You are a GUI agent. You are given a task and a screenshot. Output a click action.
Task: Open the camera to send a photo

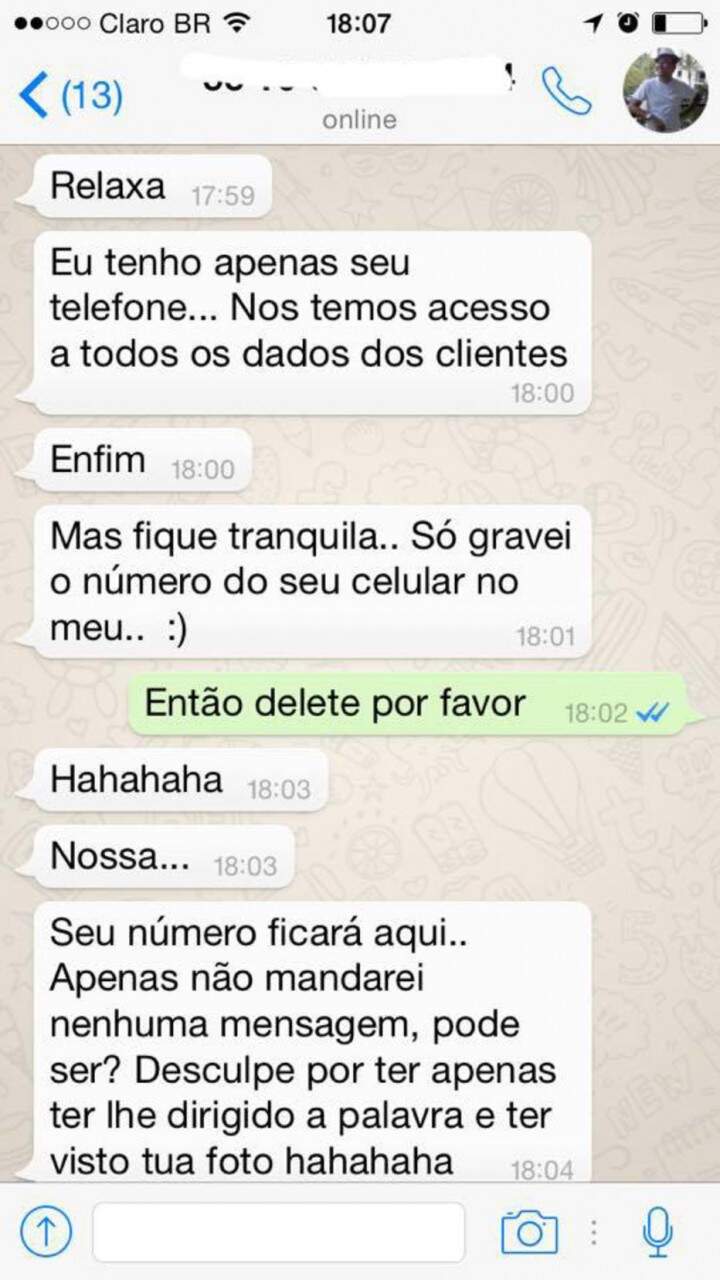[x=529, y=1231]
